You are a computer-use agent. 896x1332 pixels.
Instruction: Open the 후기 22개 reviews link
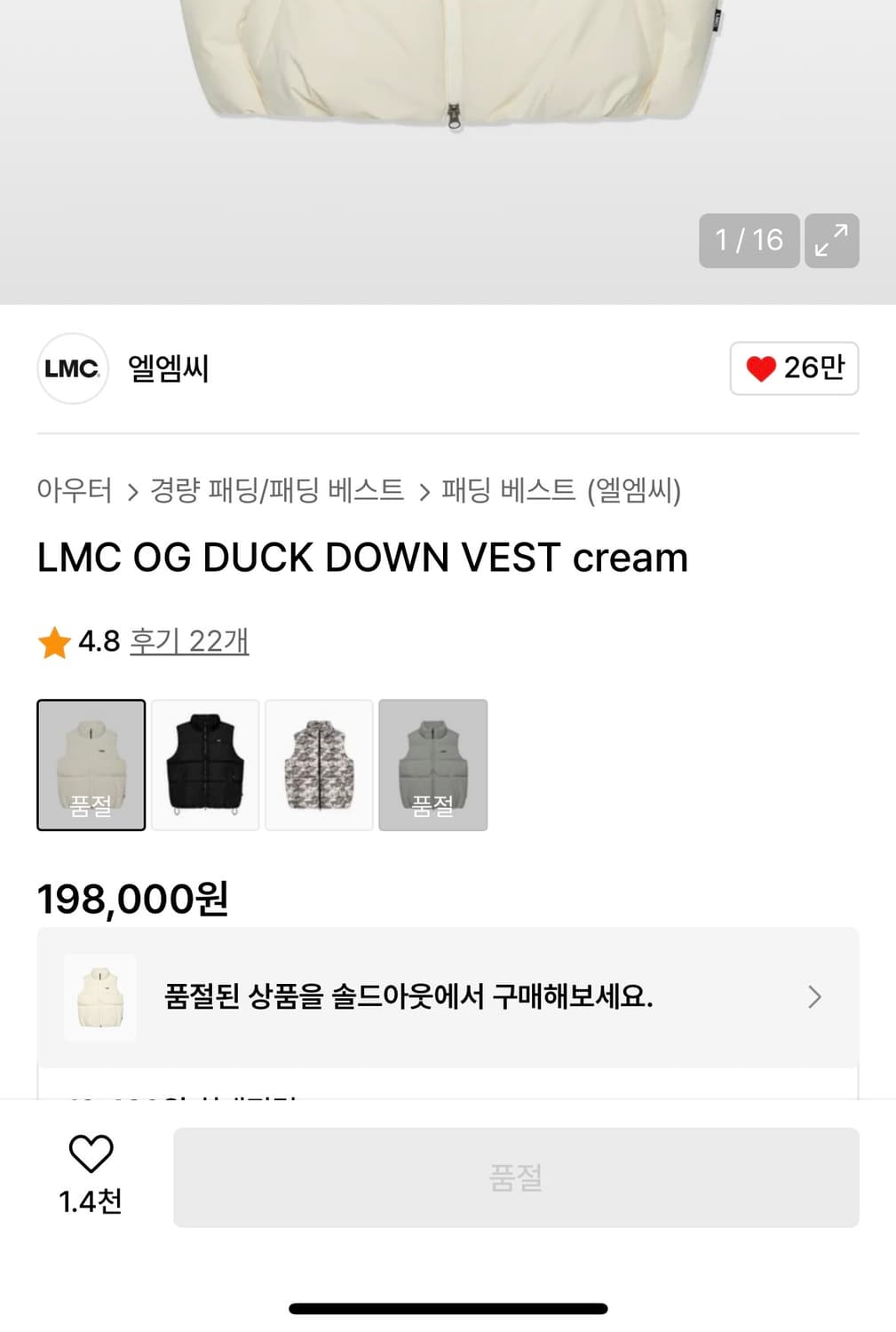click(190, 641)
